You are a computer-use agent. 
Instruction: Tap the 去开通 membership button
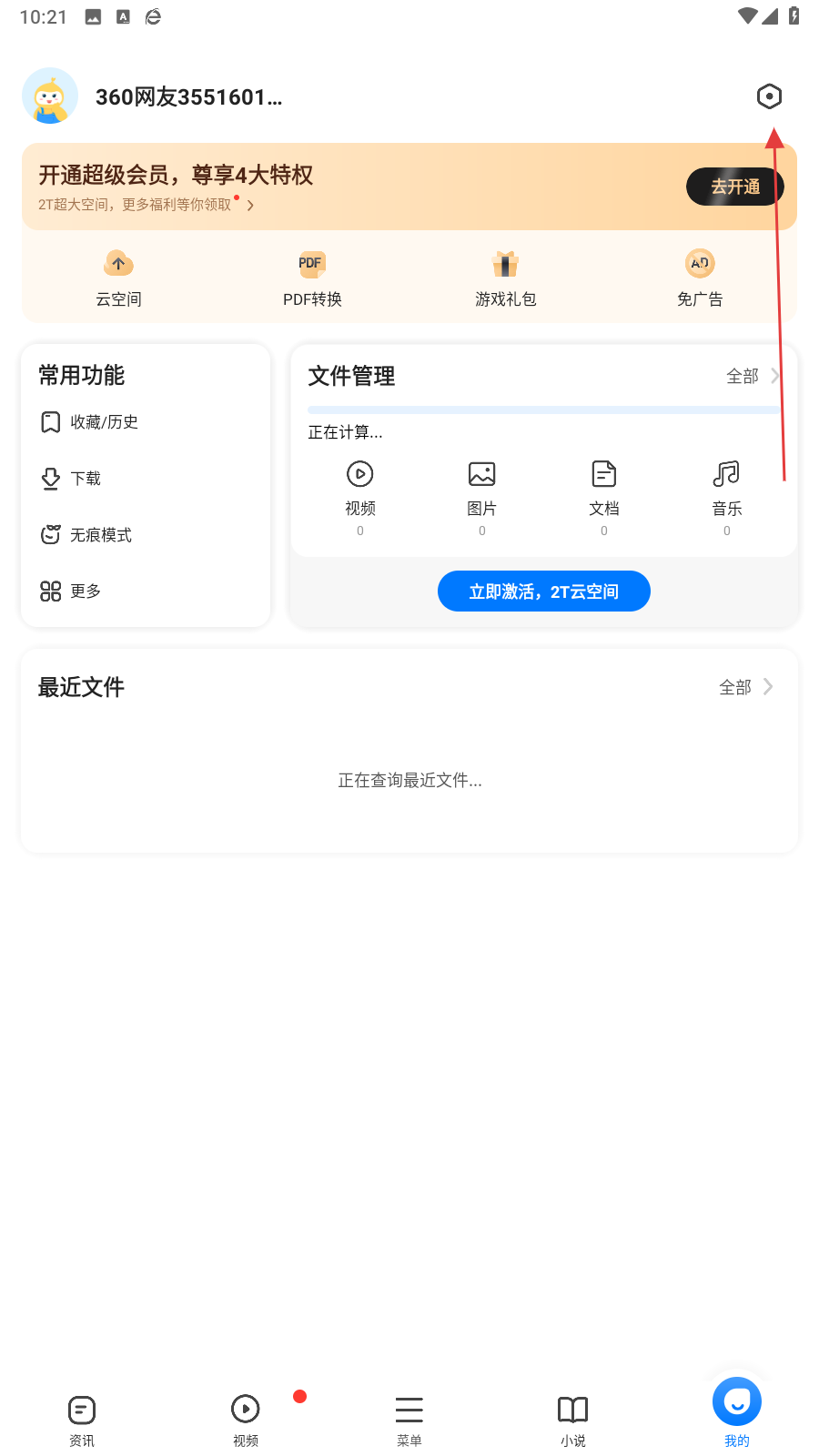734,187
